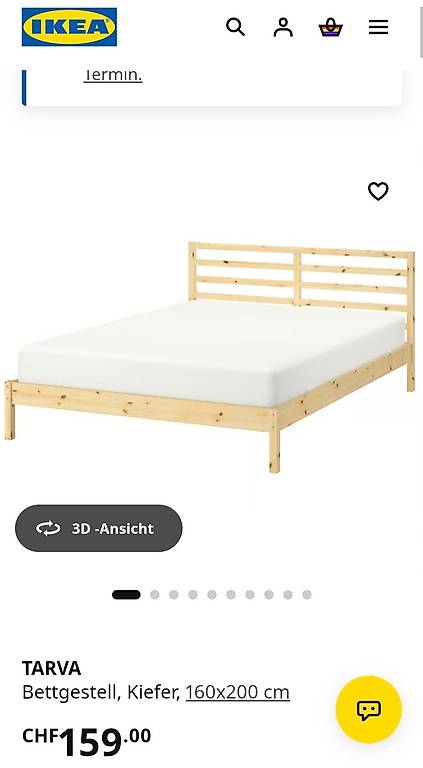Go to the IKEA home page
Screen dimensions: 423x768
point(69,27)
